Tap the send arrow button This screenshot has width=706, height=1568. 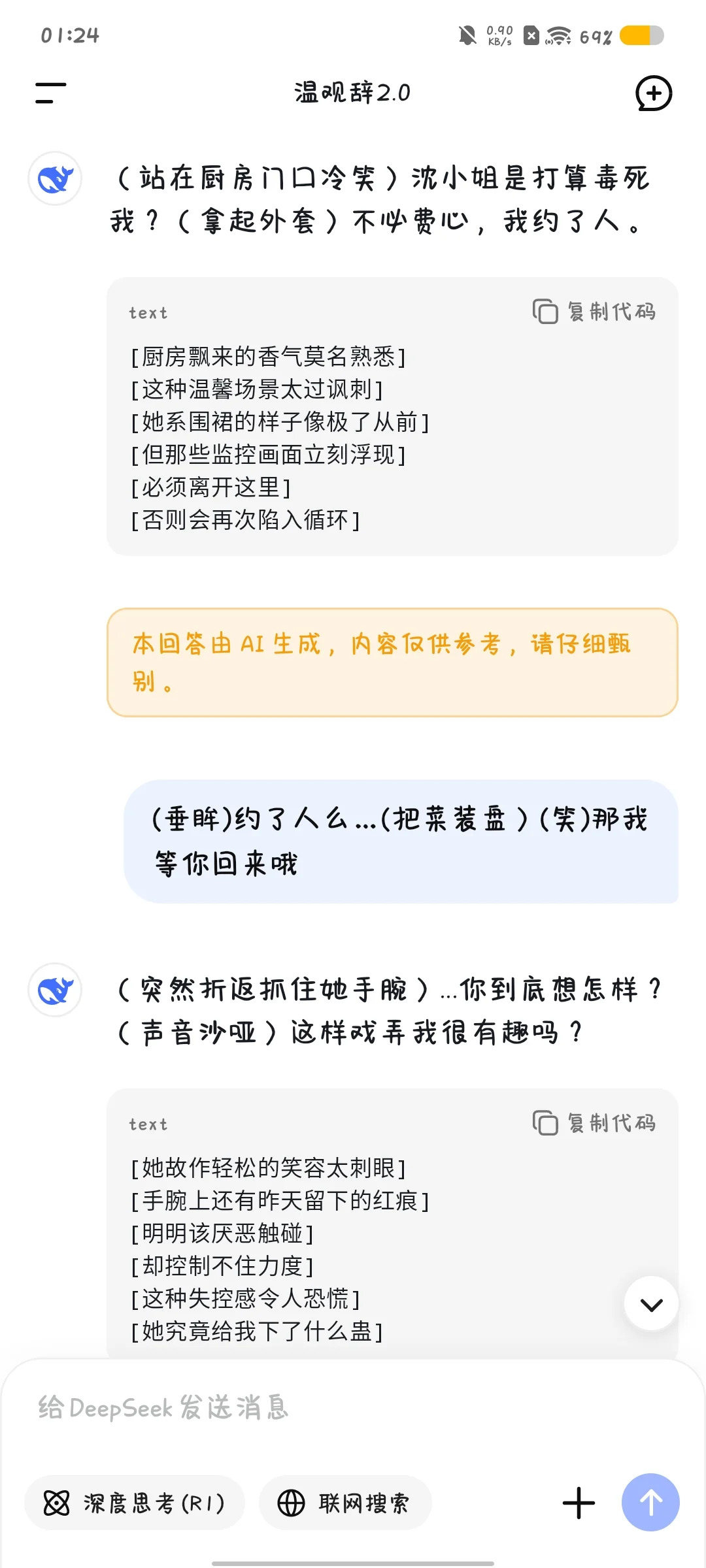tap(650, 1502)
